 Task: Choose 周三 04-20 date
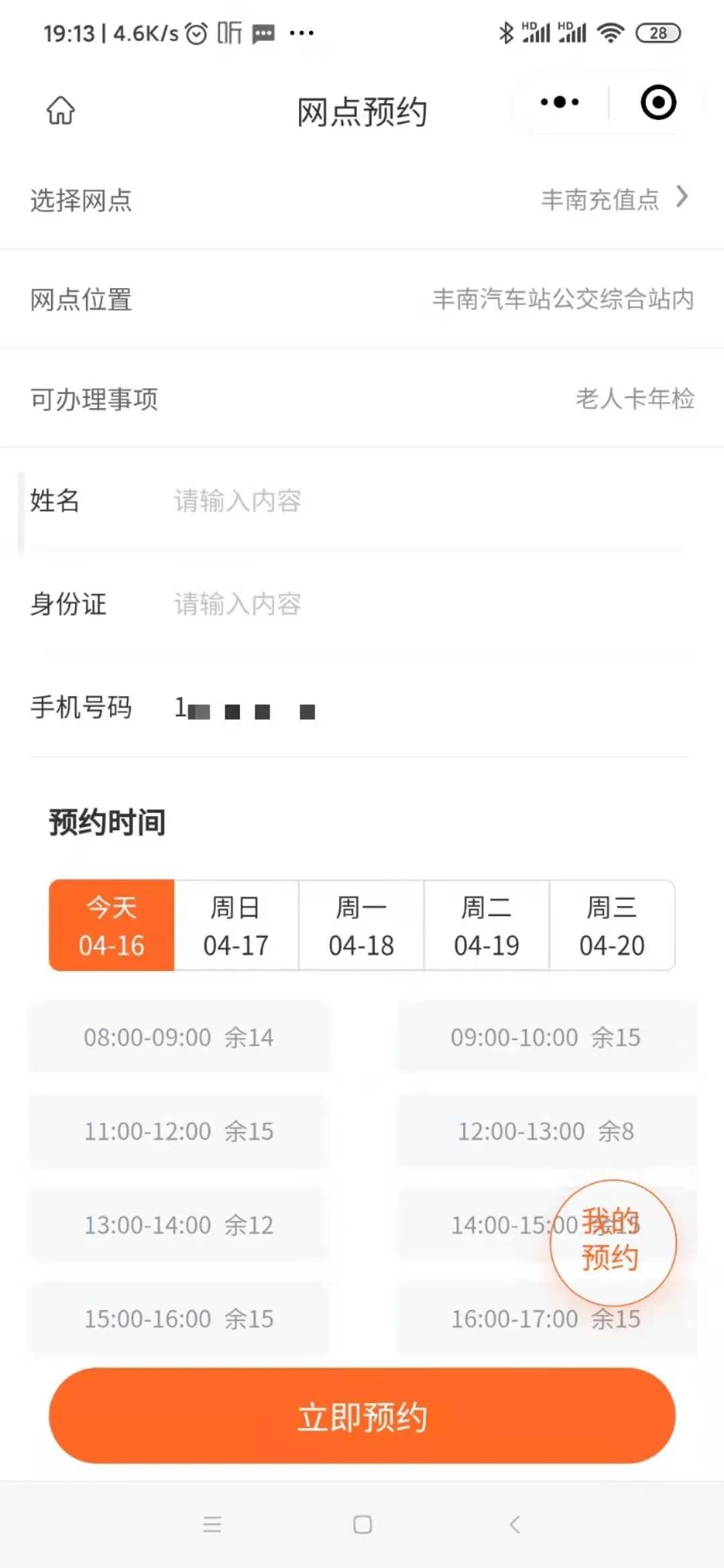tap(612, 925)
